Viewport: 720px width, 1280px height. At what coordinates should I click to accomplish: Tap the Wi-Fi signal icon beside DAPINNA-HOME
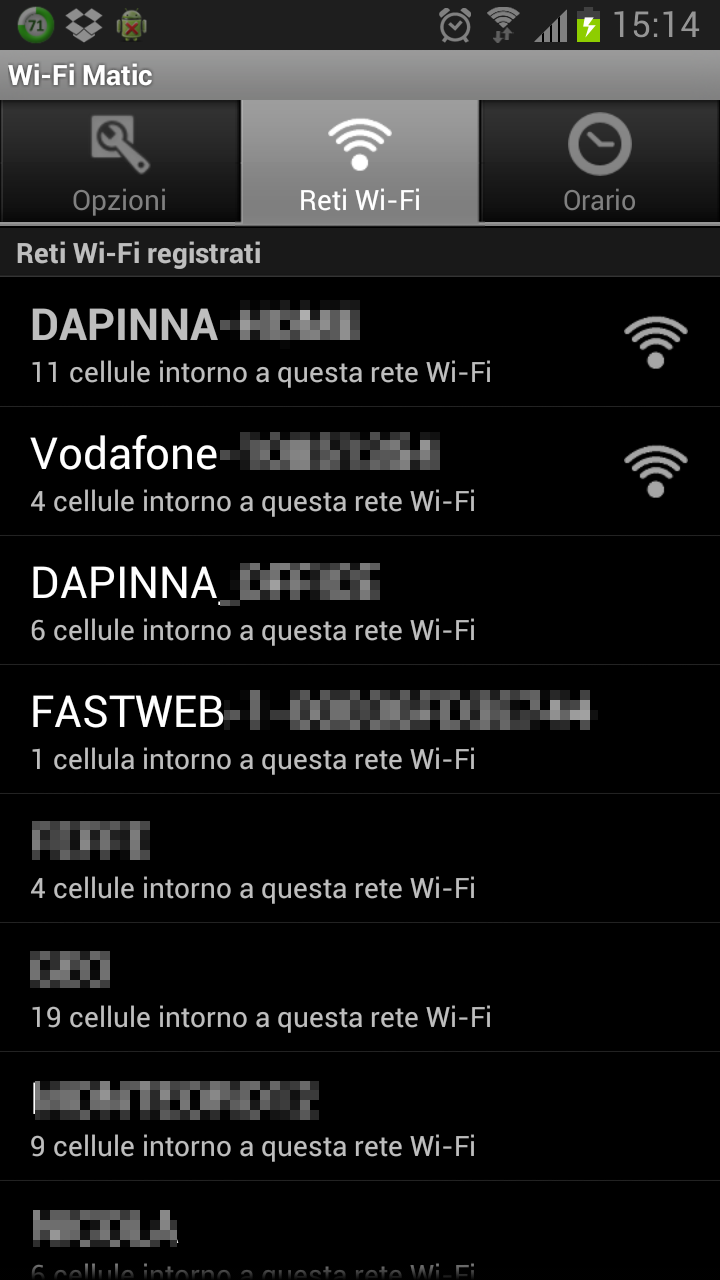click(x=656, y=342)
